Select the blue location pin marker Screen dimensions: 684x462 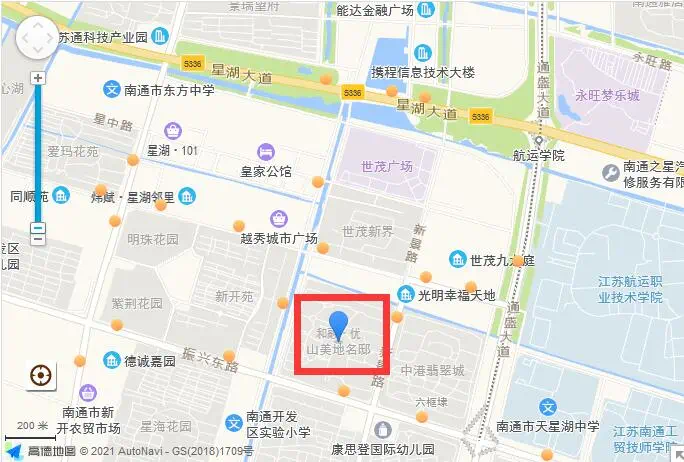[x=340, y=326]
